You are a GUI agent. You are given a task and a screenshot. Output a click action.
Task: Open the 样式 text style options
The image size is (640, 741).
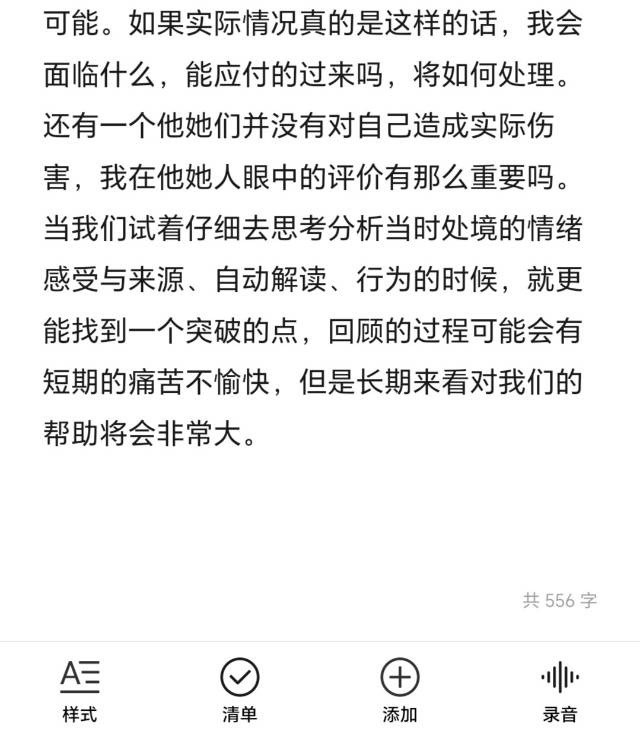[x=80, y=690]
